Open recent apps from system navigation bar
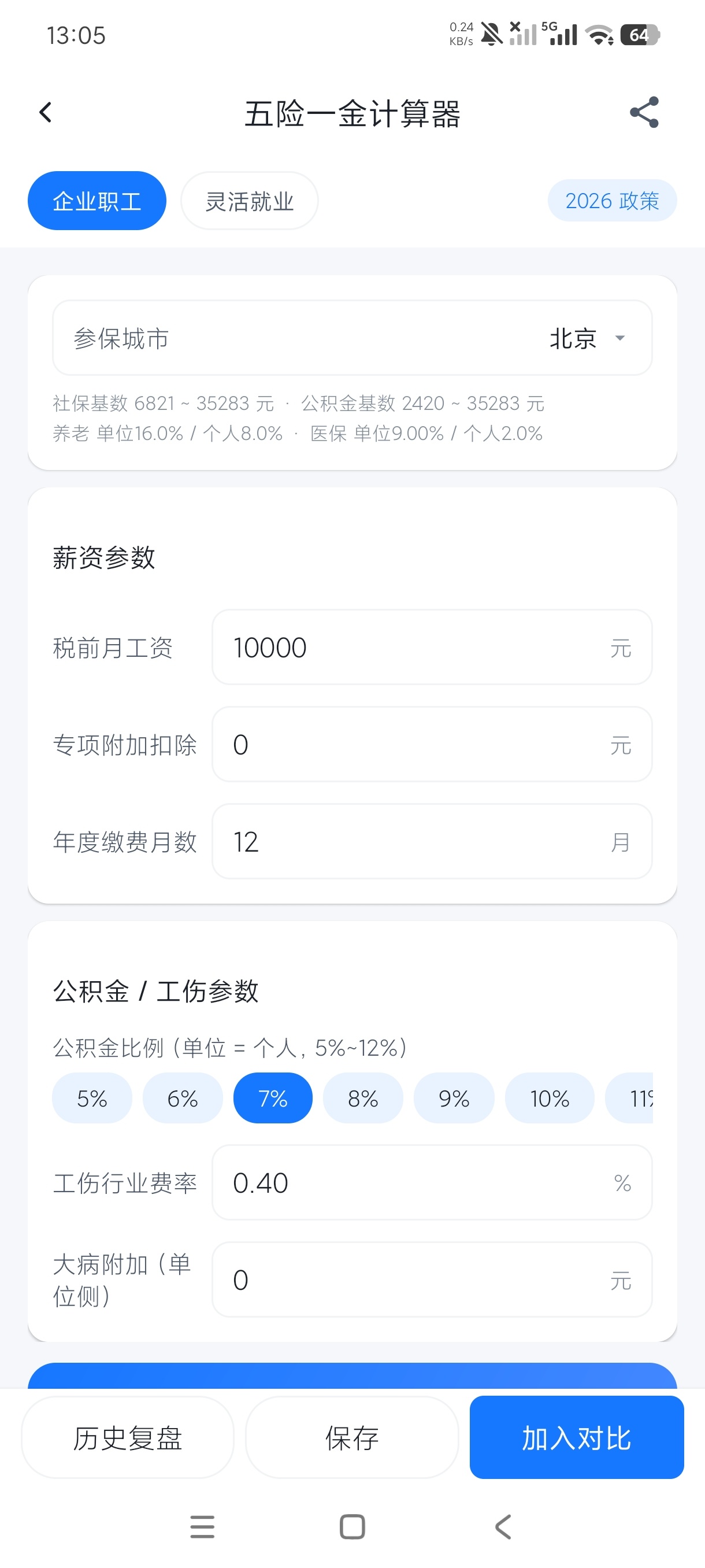 point(203,1527)
